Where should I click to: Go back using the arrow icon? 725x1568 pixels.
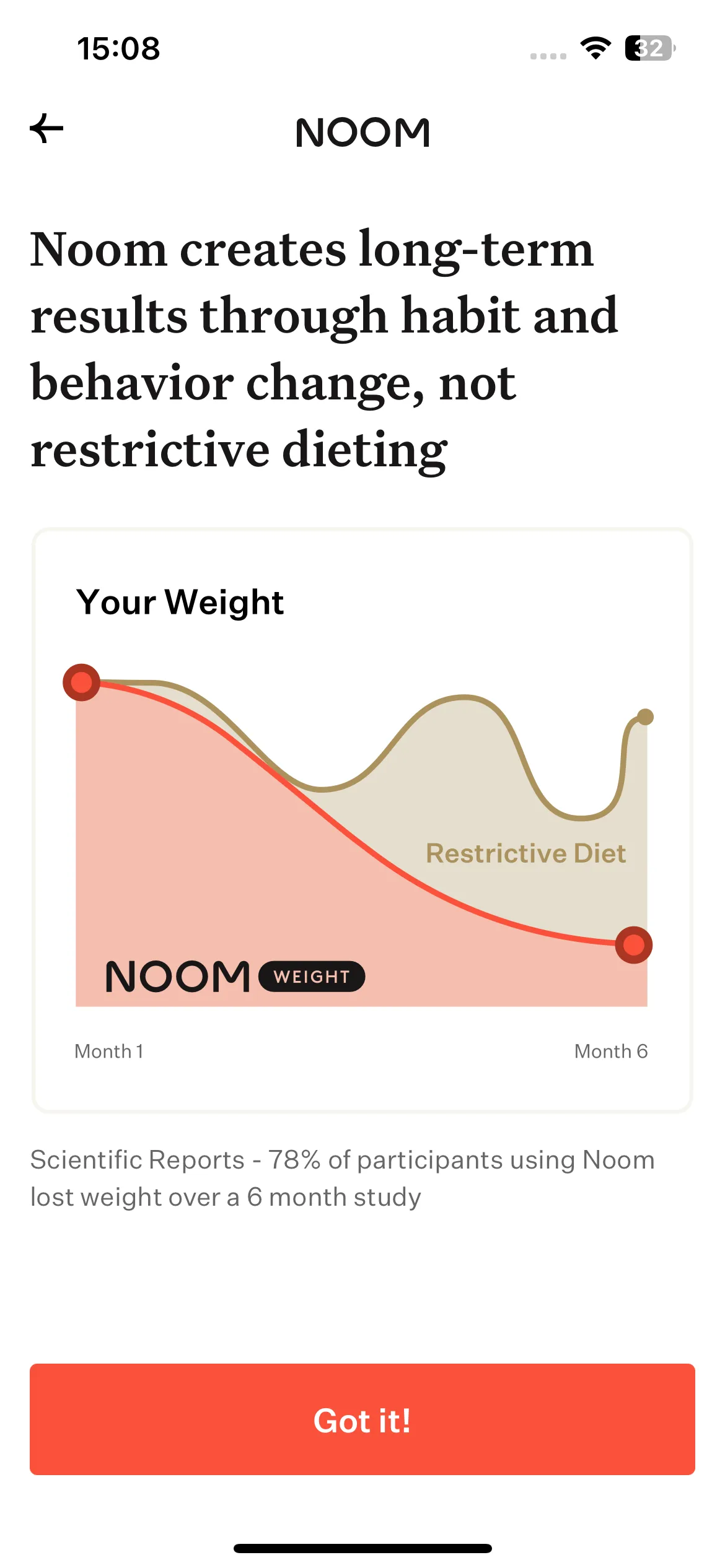pos(47,129)
